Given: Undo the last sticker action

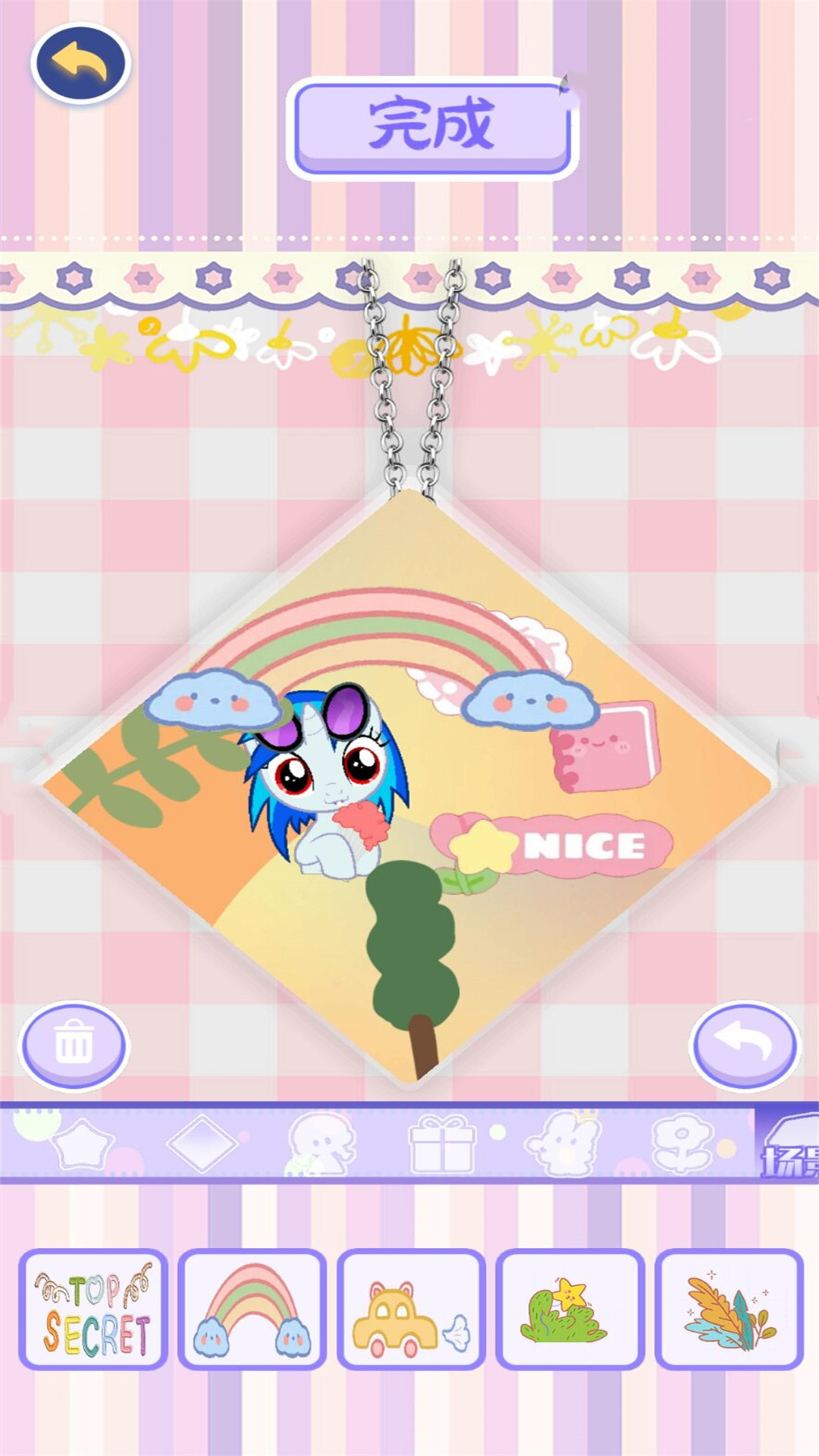Looking at the screenshot, I should 745,1046.
